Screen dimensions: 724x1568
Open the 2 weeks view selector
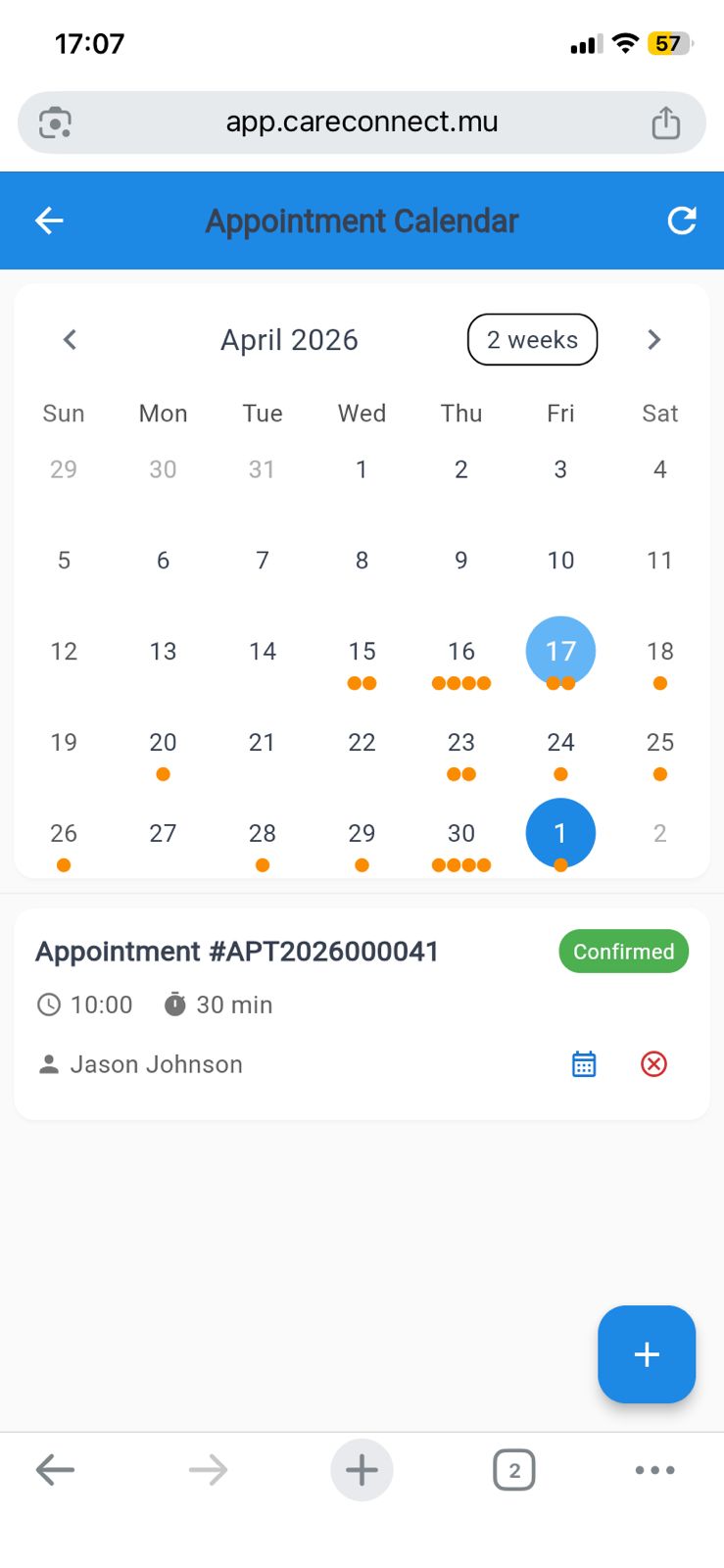(x=532, y=340)
